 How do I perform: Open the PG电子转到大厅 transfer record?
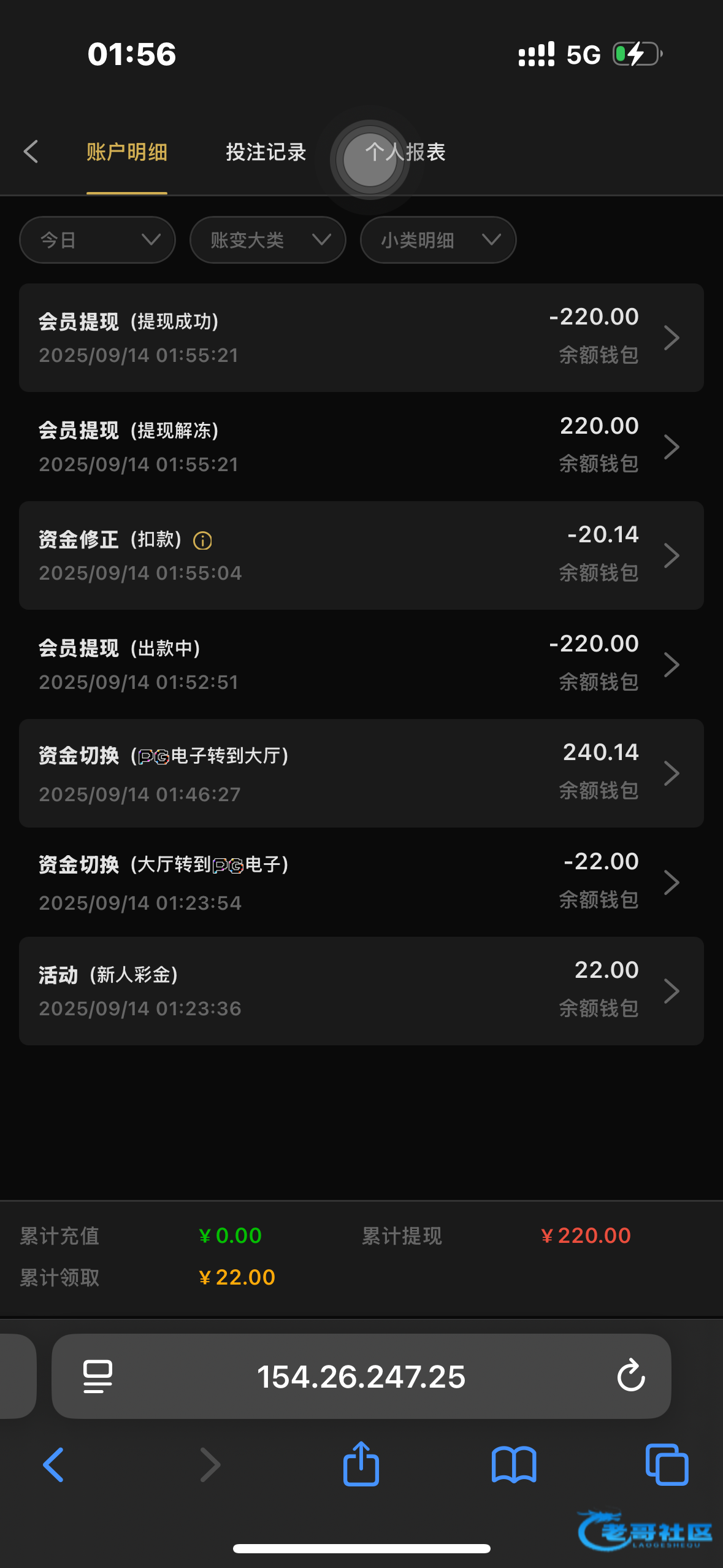[361, 773]
